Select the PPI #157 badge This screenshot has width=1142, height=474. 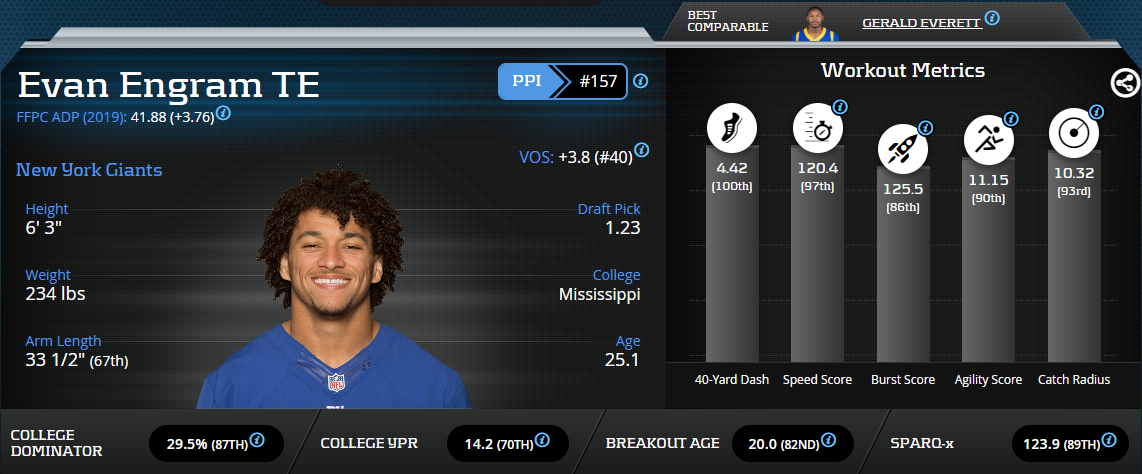[563, 81]
